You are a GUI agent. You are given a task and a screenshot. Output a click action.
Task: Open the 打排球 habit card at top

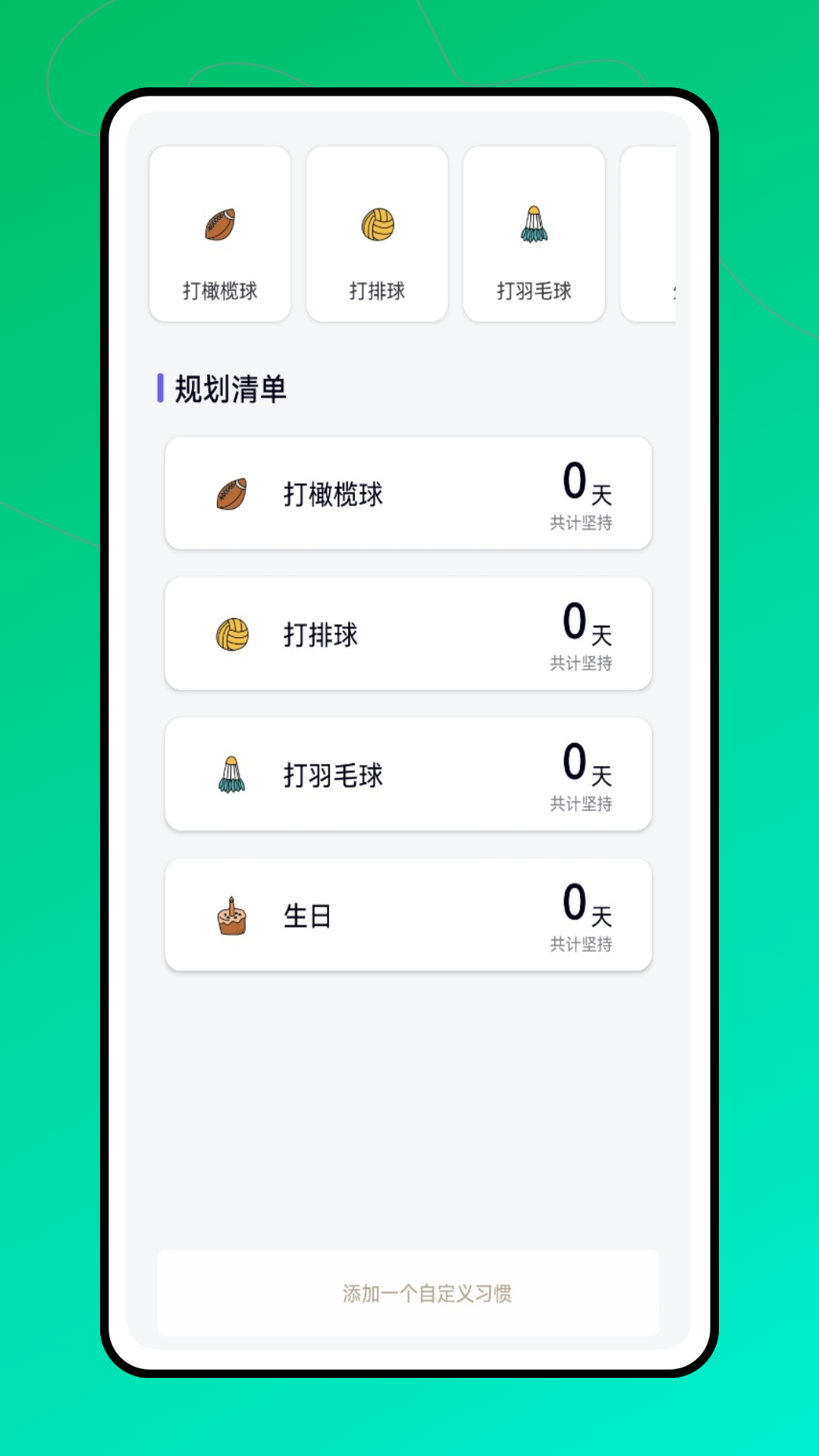click(x=377, y=234)
